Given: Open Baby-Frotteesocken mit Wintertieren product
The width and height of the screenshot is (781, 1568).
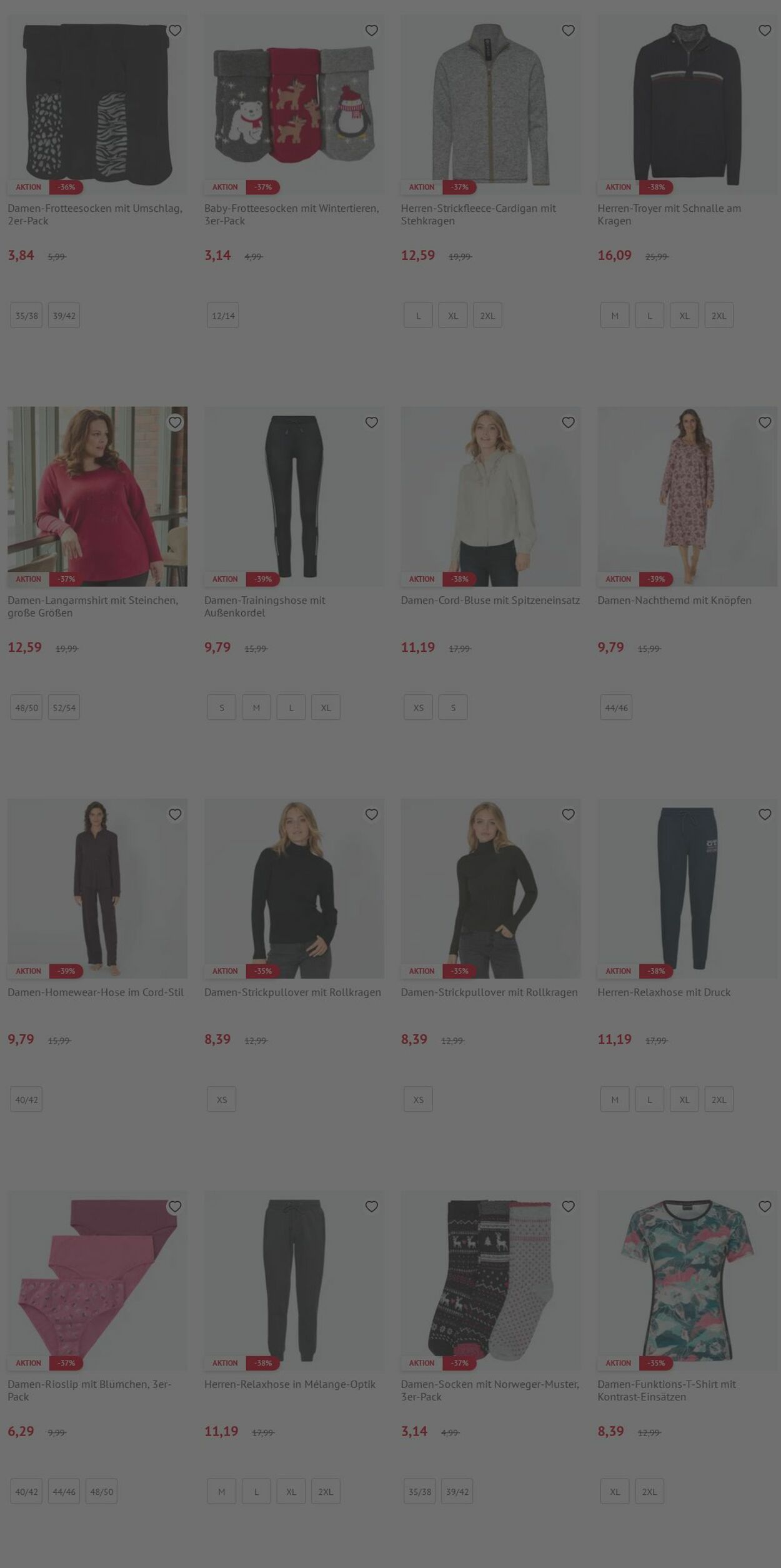Looking at the screenshot, I should point(291,214).
